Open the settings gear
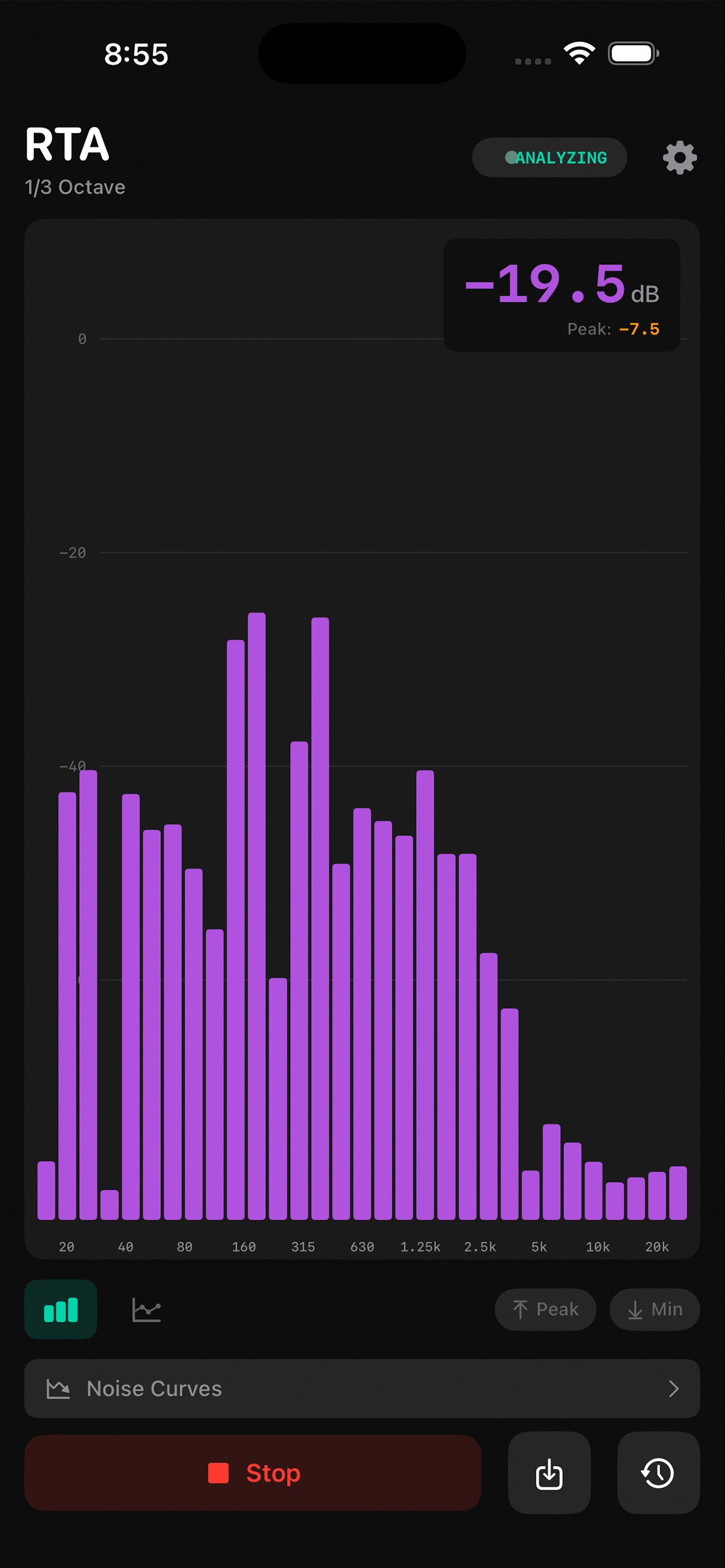This screenshot has height=1568, width=725. click(679, 157)
